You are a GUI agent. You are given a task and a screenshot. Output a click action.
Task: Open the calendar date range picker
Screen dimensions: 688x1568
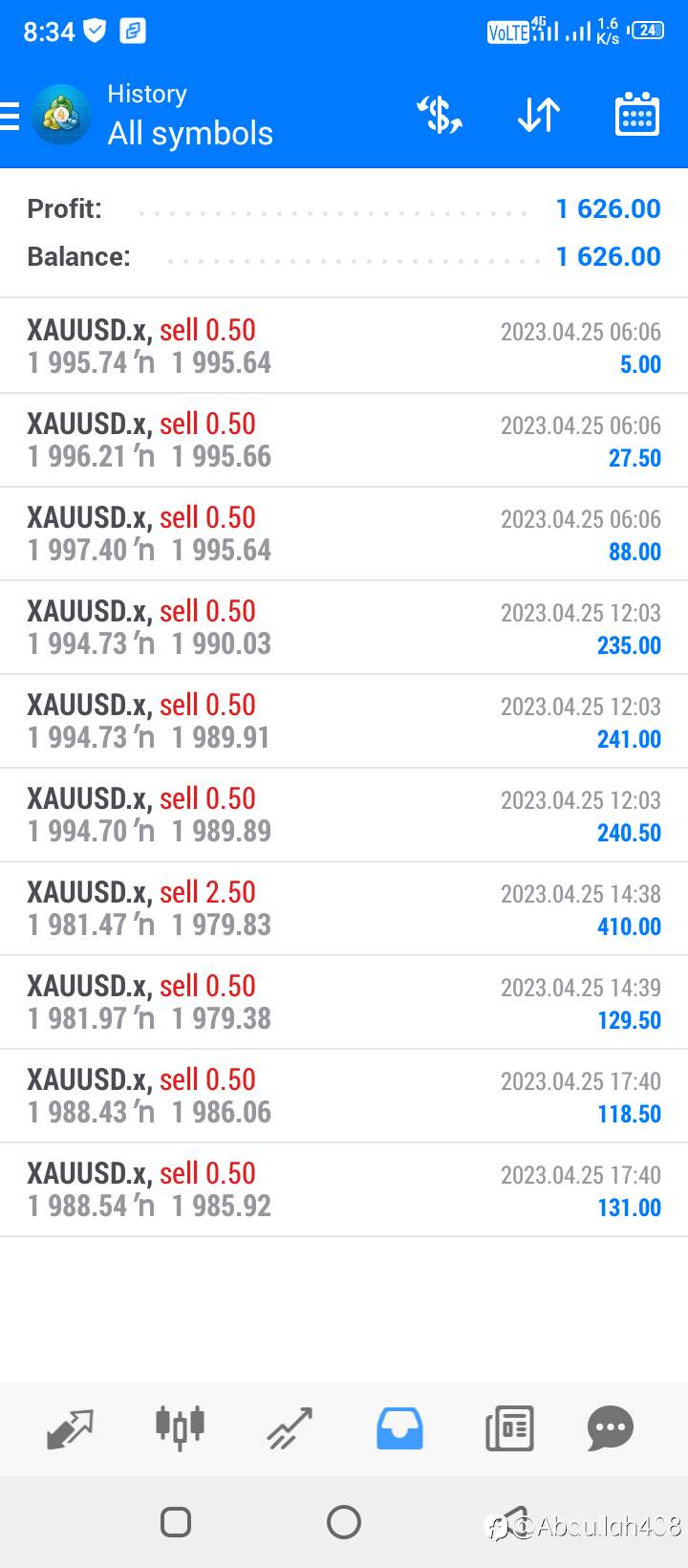[636, 115]
